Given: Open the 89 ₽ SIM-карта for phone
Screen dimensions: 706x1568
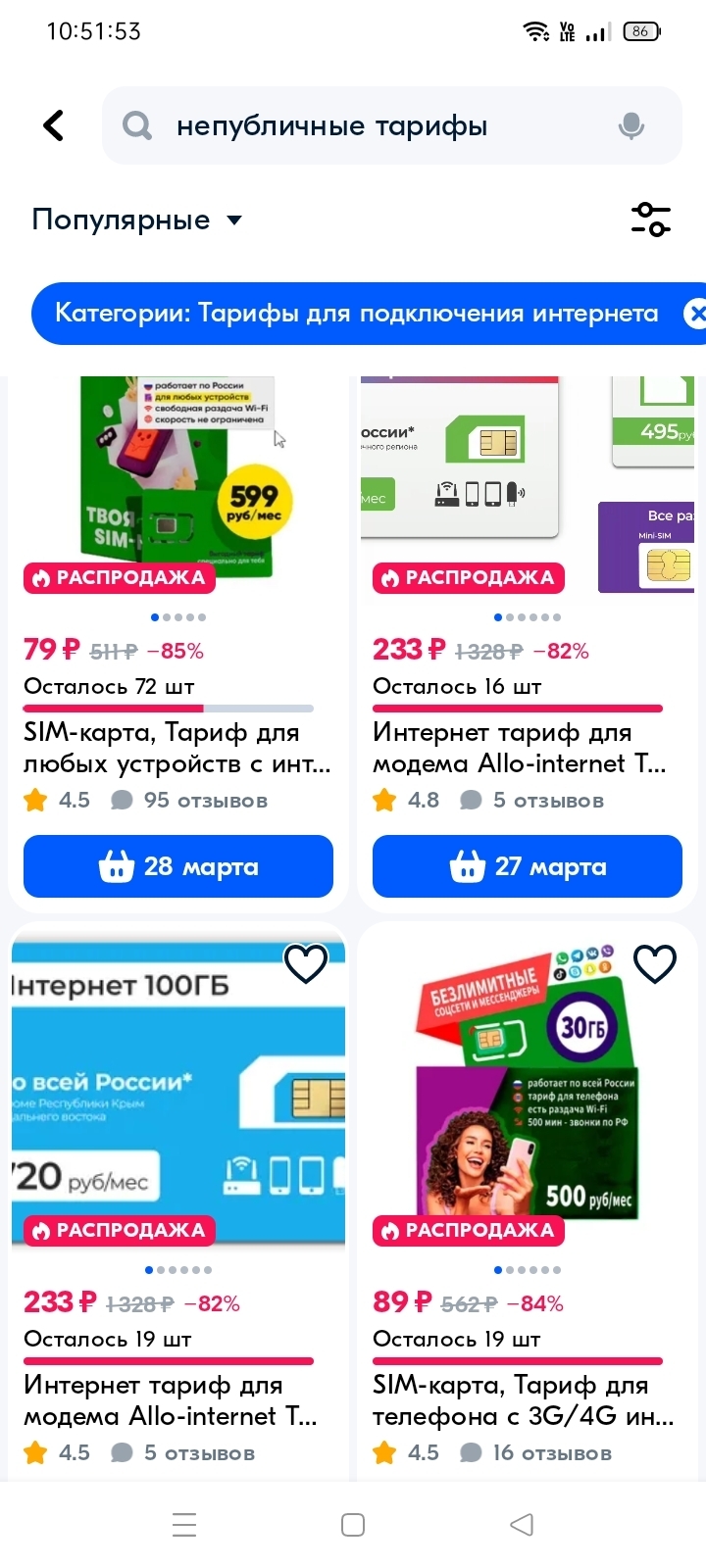Looking at the screenshot, I should [524, 1400].
